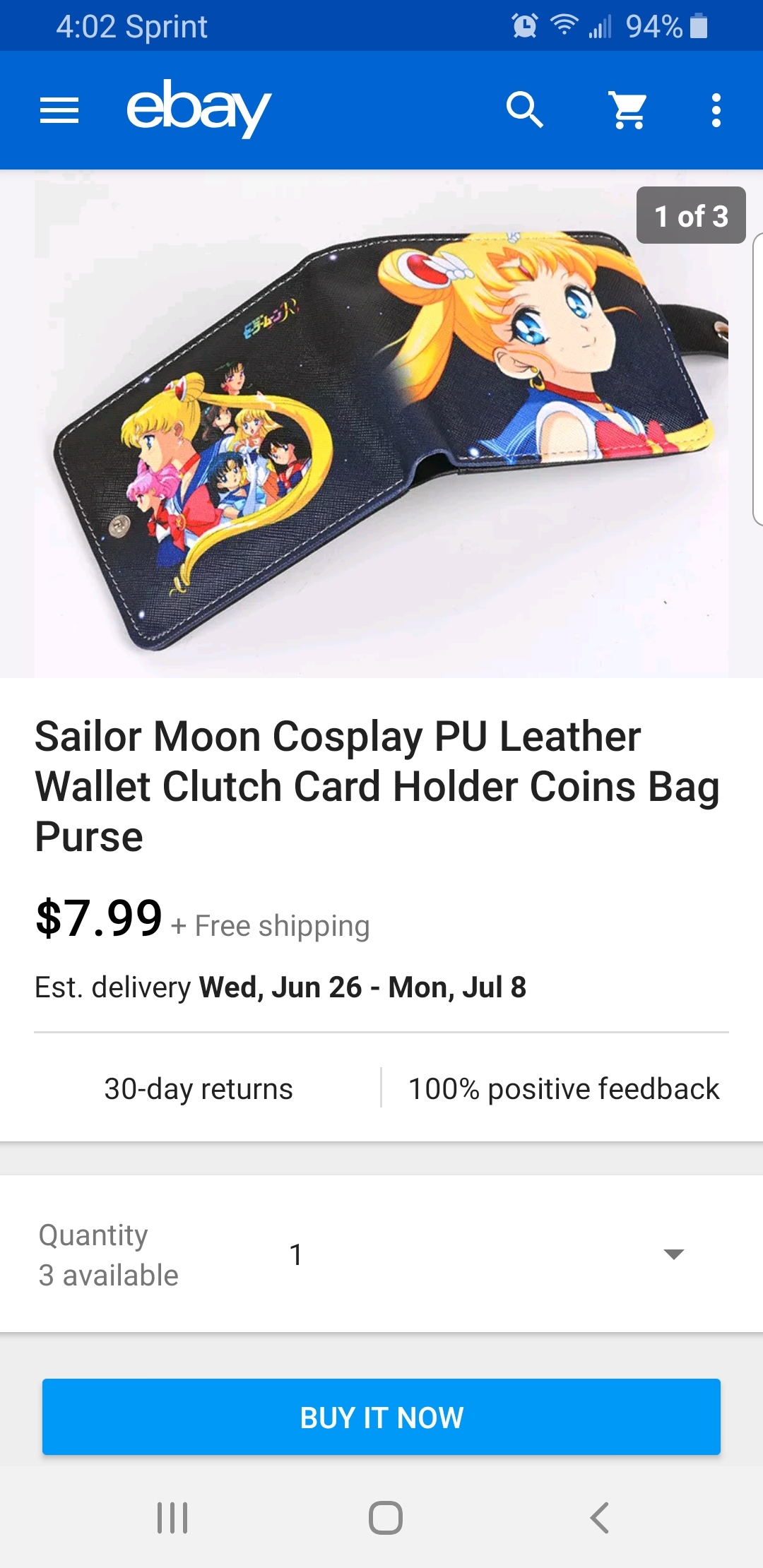Open recent apps from navigation bar
The width and height of the screenshot is (763, 1568).
click(172, 1517)
